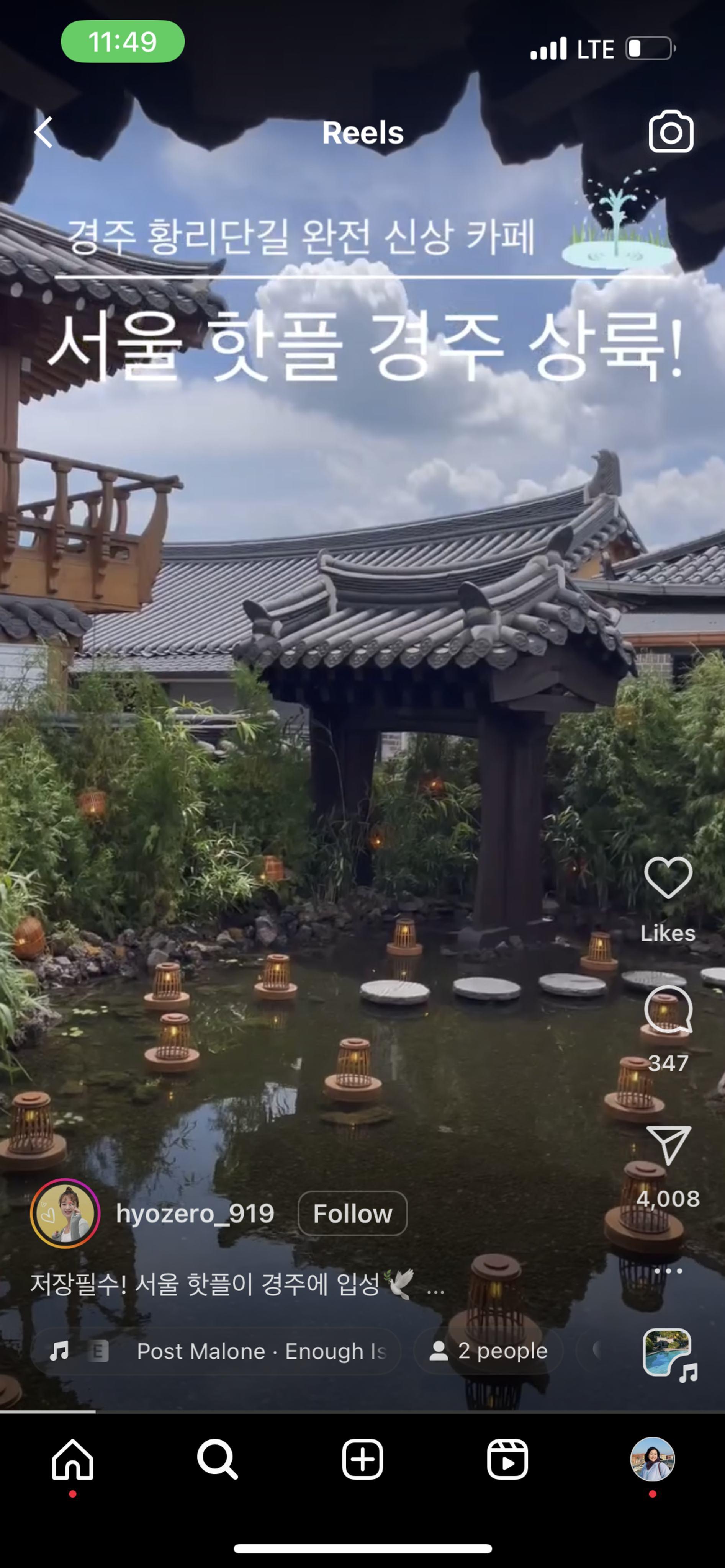Switch to the Reels tab
This screenshot has width=725, height=1568.
[507, 1460]
